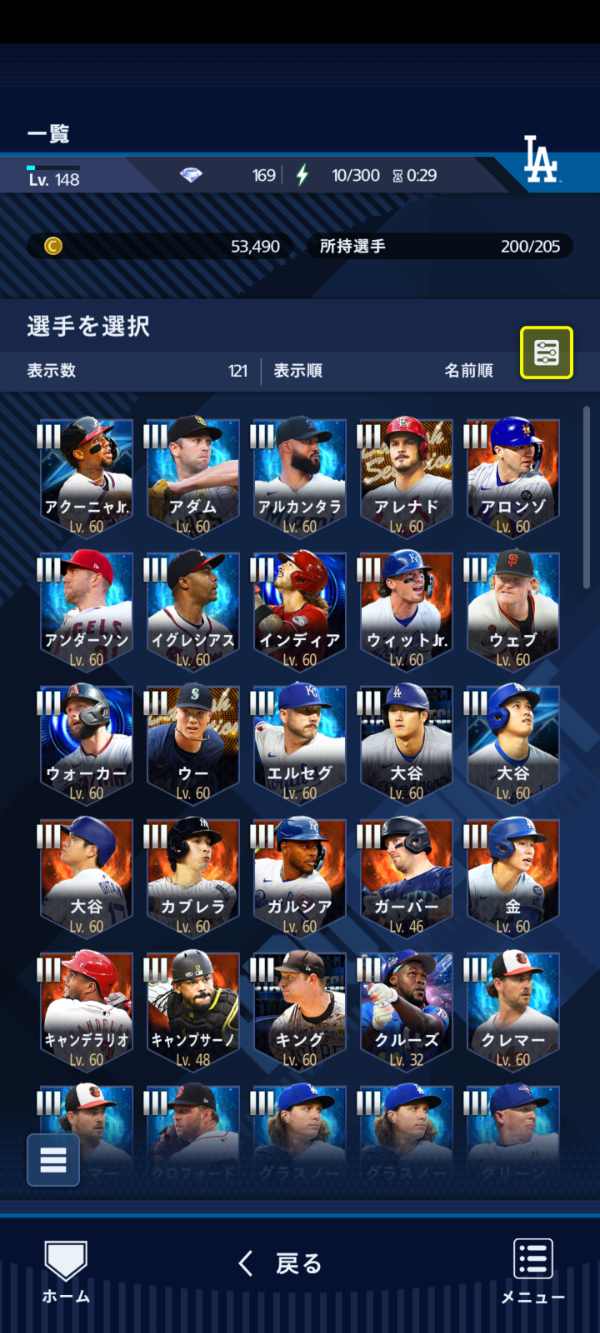Open the filter and sort settings icon
Image resolution: width=600 pixels, height=1333 pixels.
pyautogui.click(x=546, y=352)
